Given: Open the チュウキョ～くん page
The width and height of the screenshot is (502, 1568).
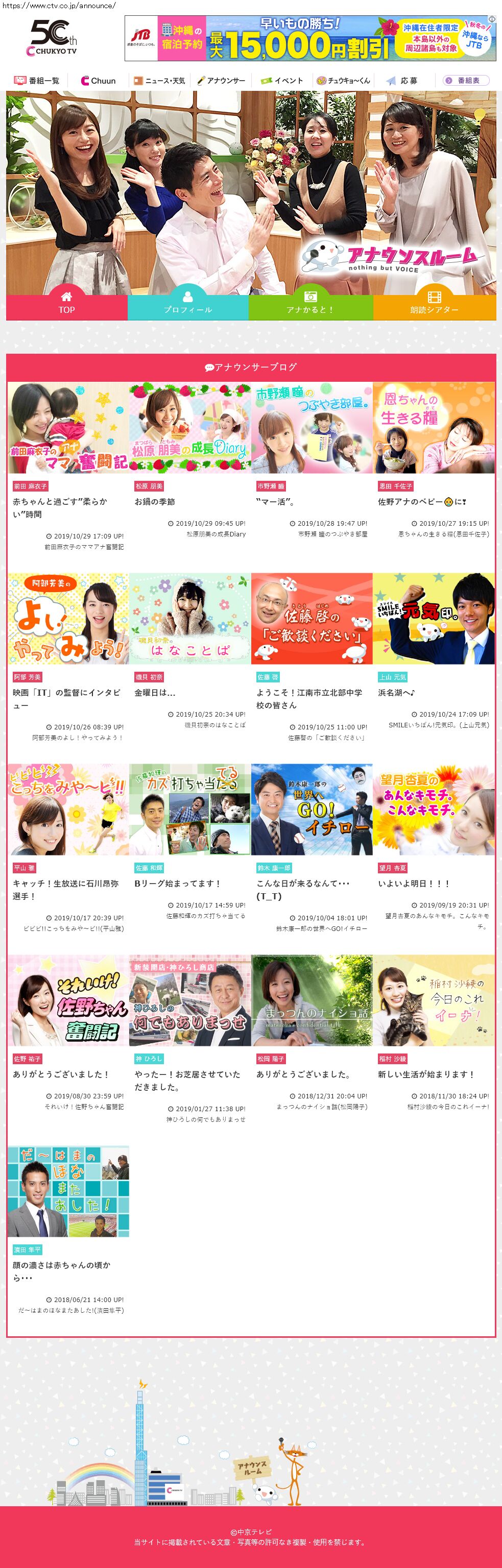Looking at the screenshot, I should click(343, 80).
